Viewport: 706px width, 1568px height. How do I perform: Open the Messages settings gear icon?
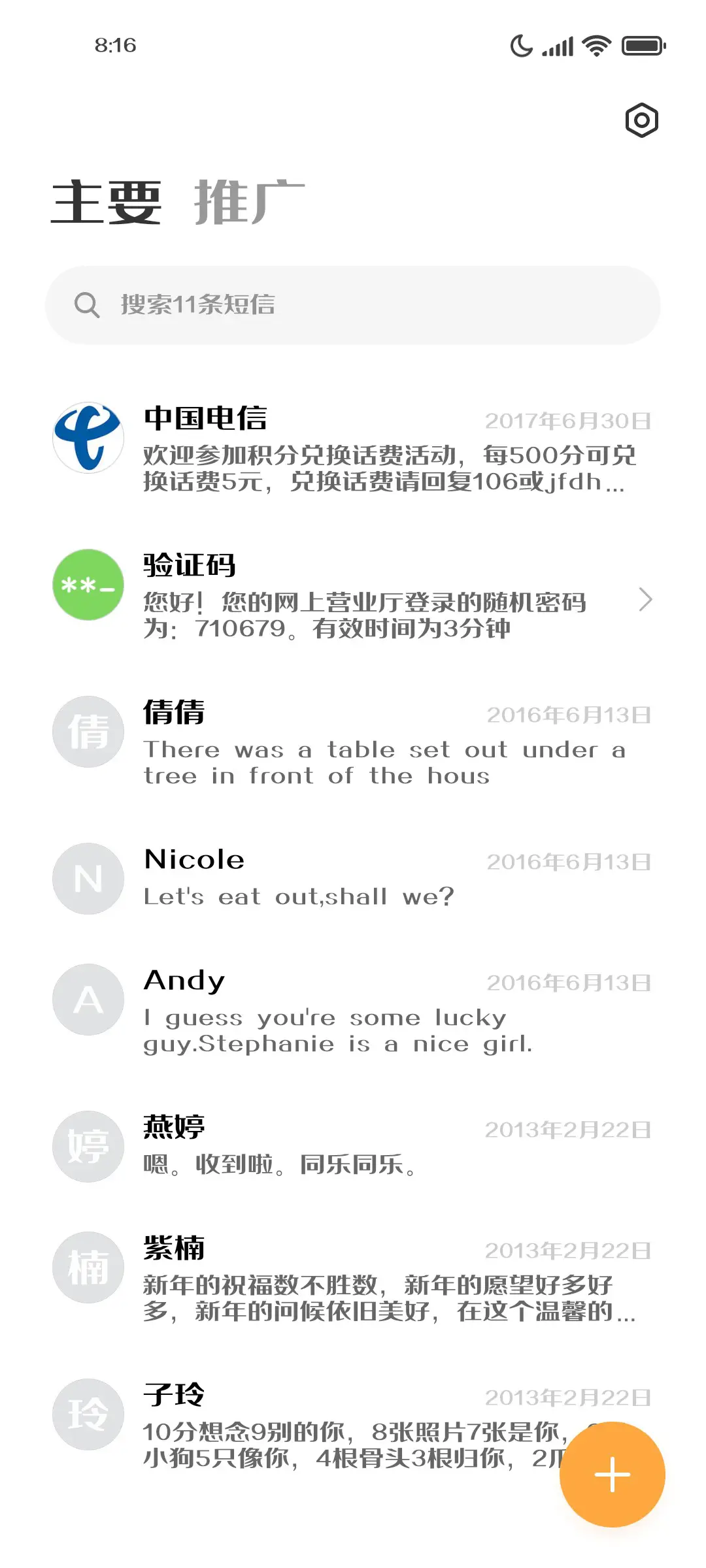(x=642, y=120)
